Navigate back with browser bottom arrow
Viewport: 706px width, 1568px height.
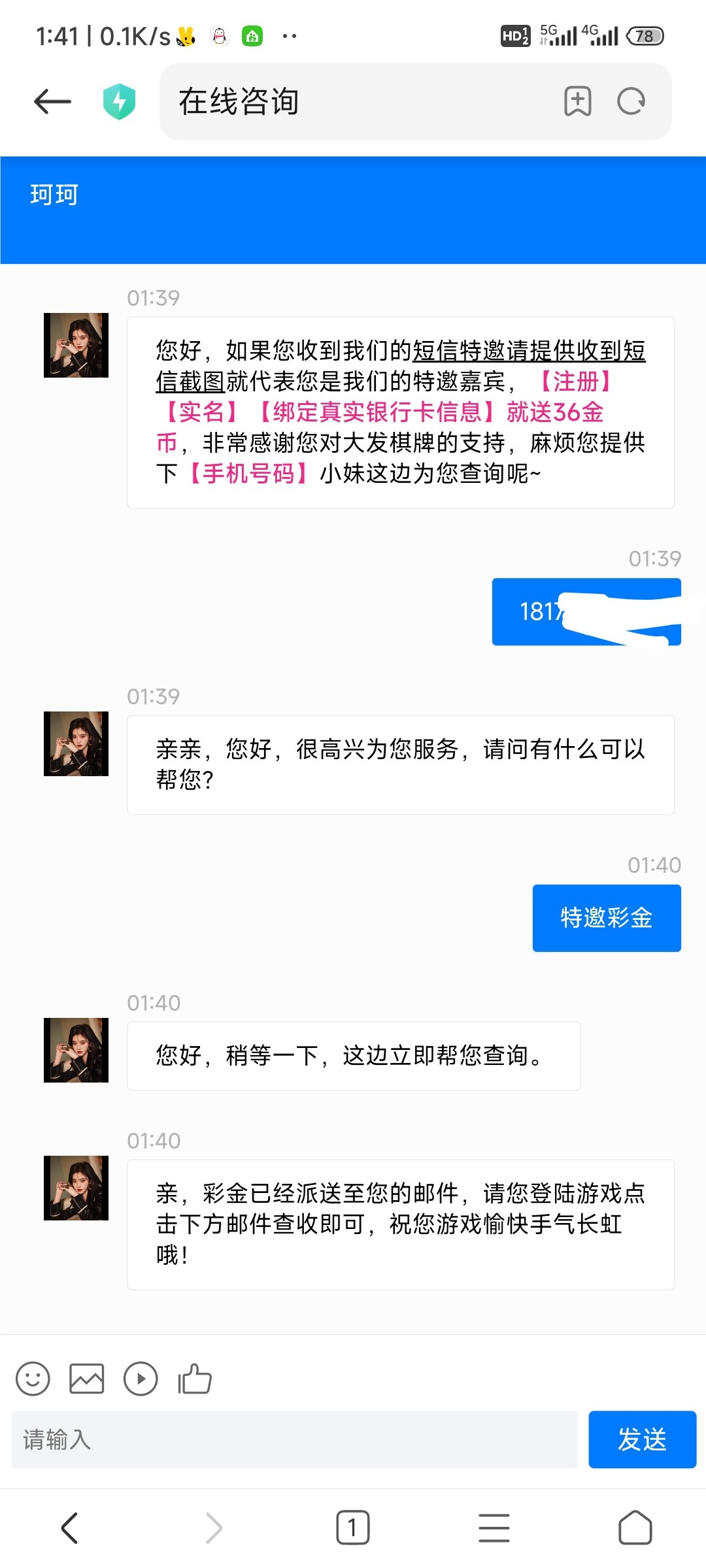[69, 1528]
